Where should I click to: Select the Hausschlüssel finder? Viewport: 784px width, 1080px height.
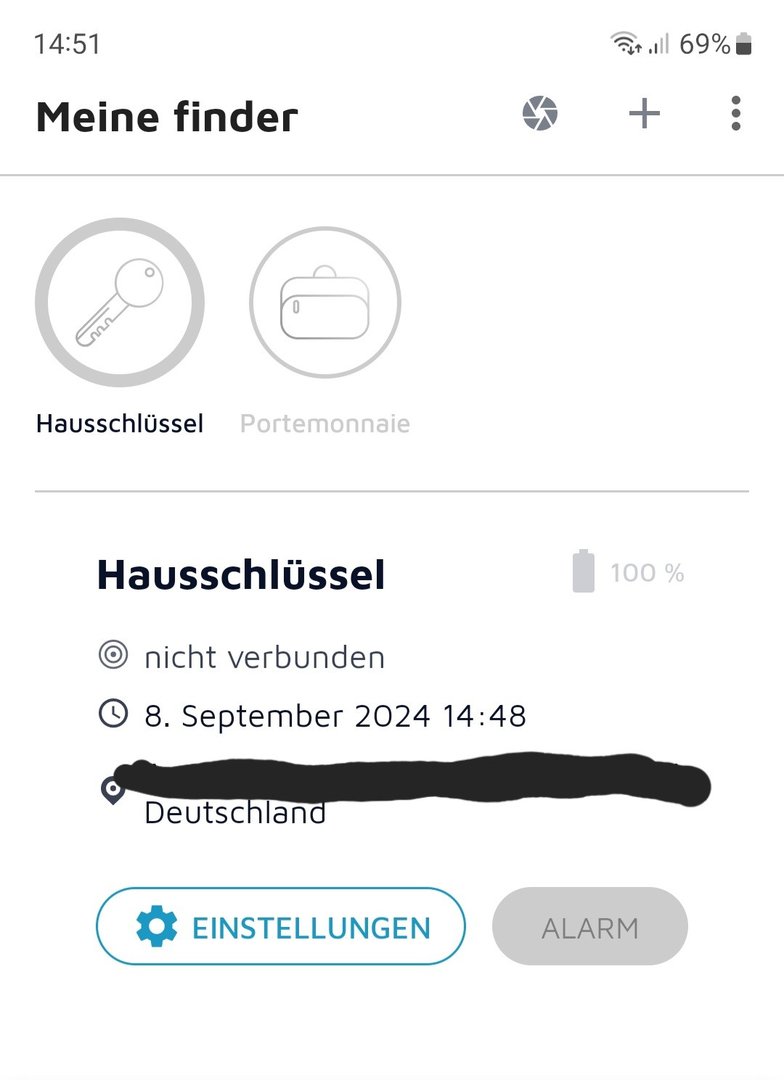click(120, 303)
